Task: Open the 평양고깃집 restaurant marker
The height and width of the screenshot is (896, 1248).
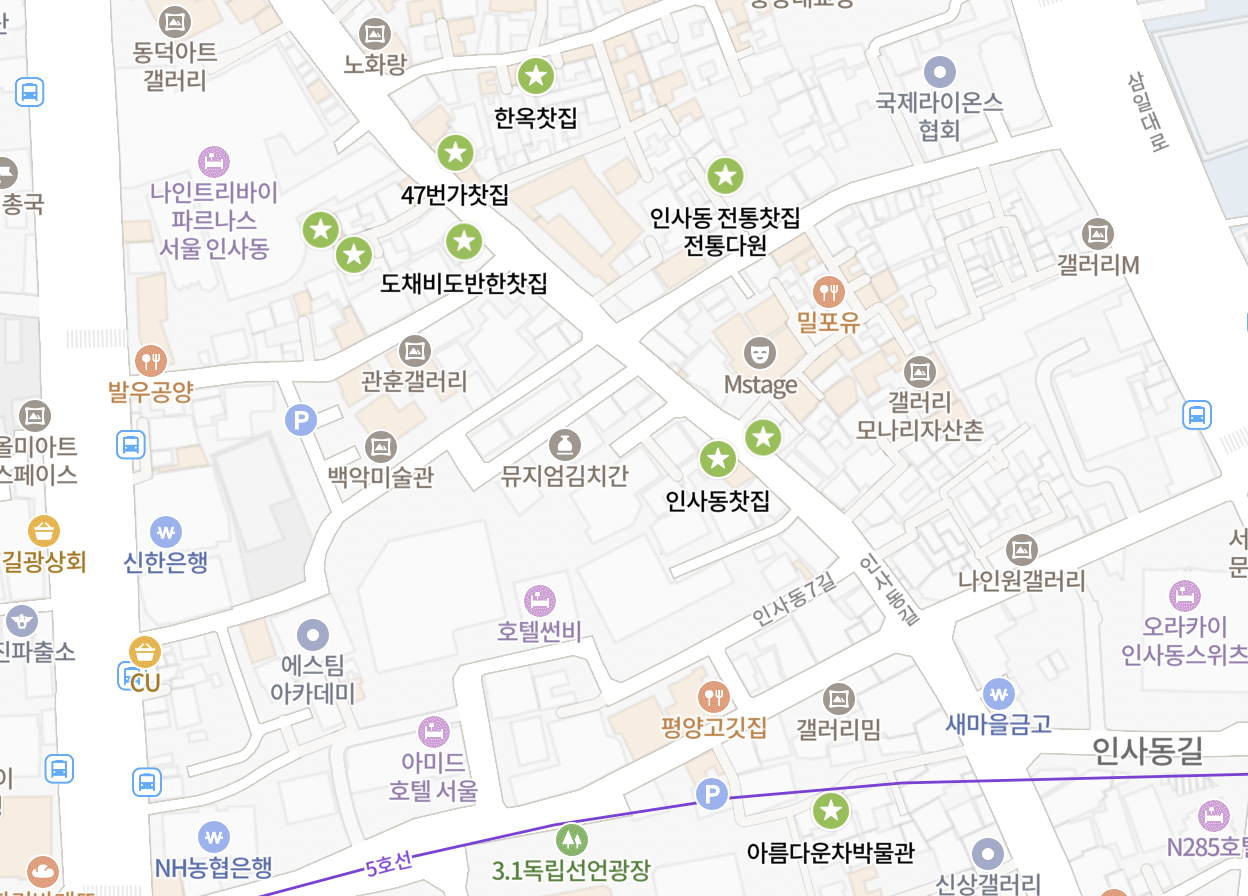Action: (712, 695)
